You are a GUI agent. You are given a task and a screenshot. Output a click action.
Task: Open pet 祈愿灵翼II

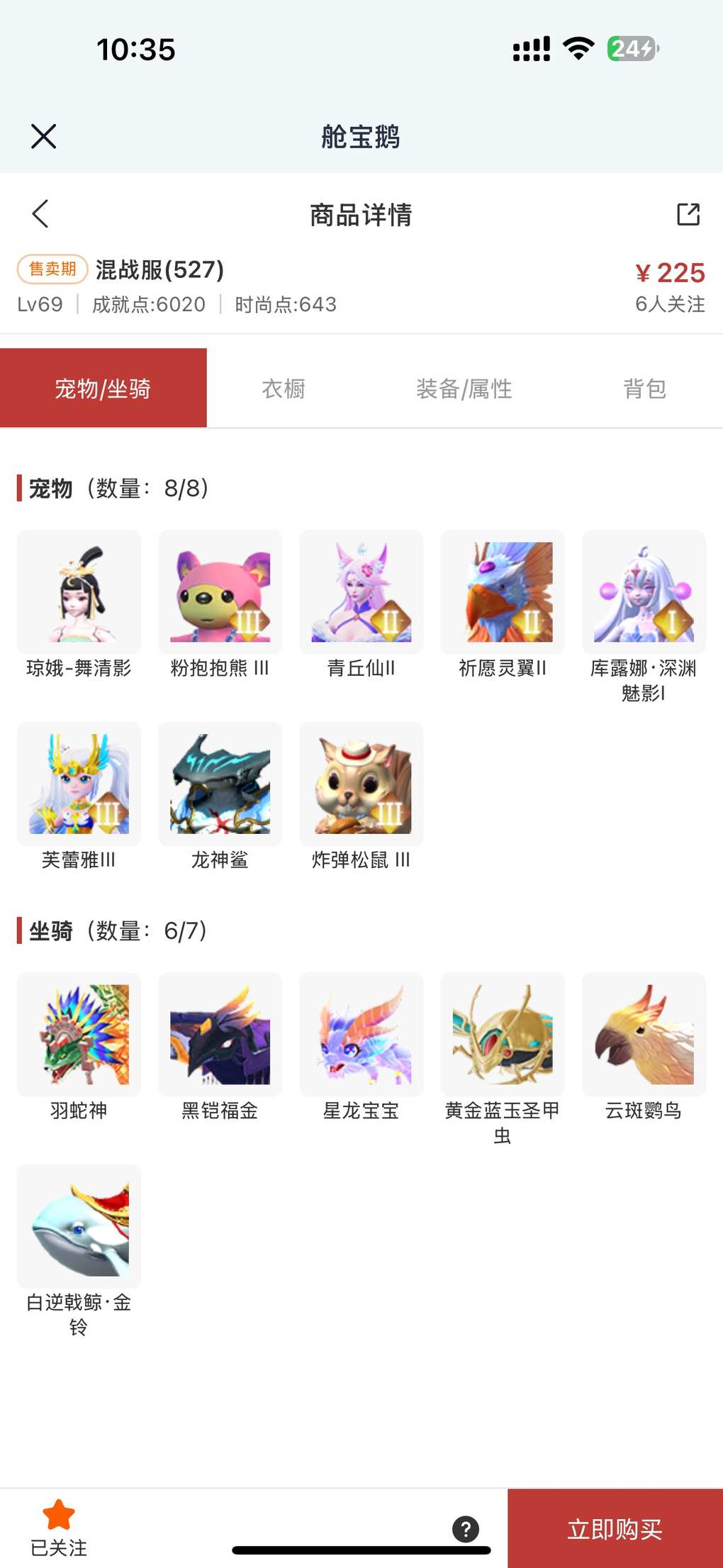503,593
